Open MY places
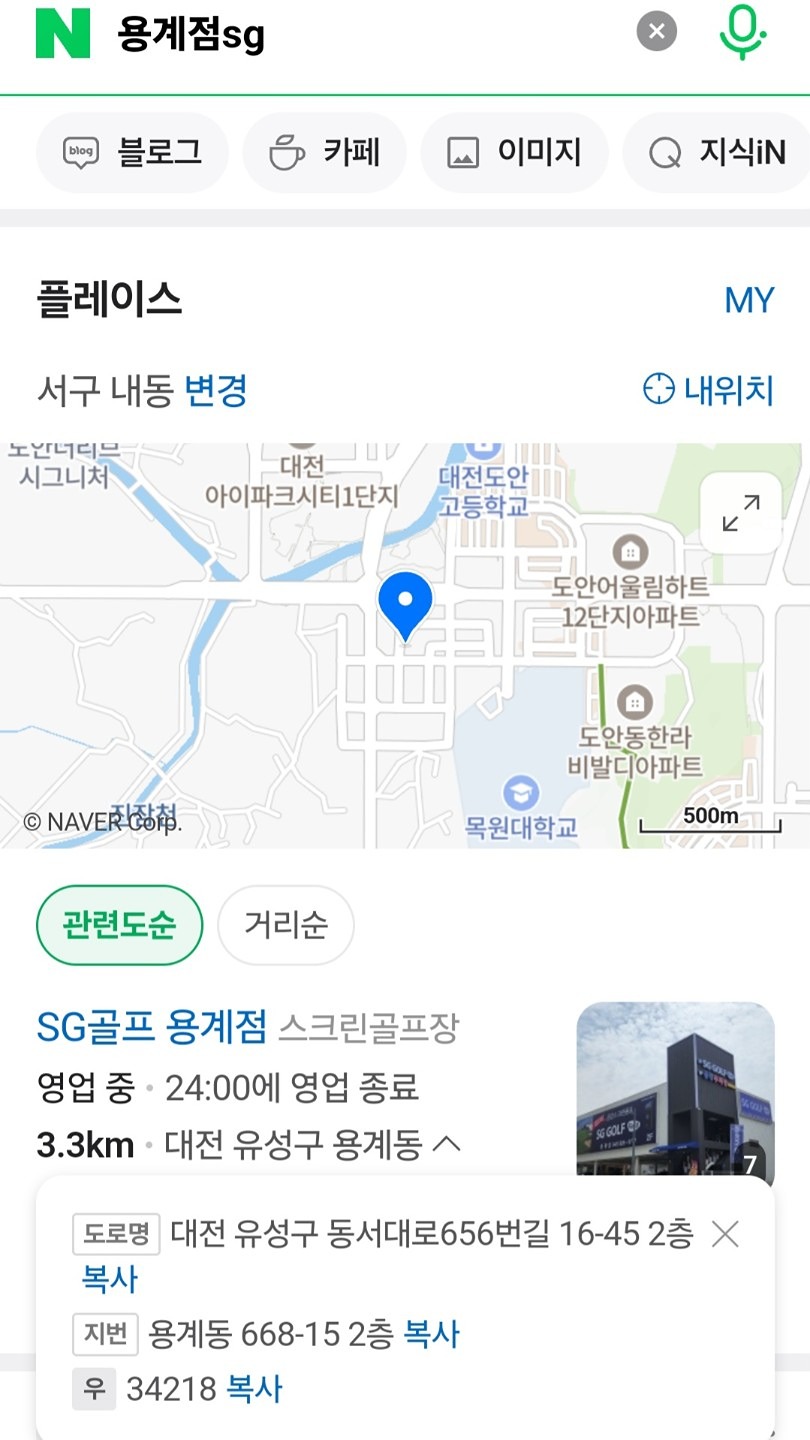This screenshot has height=1440, width=810. click(749, 299)
